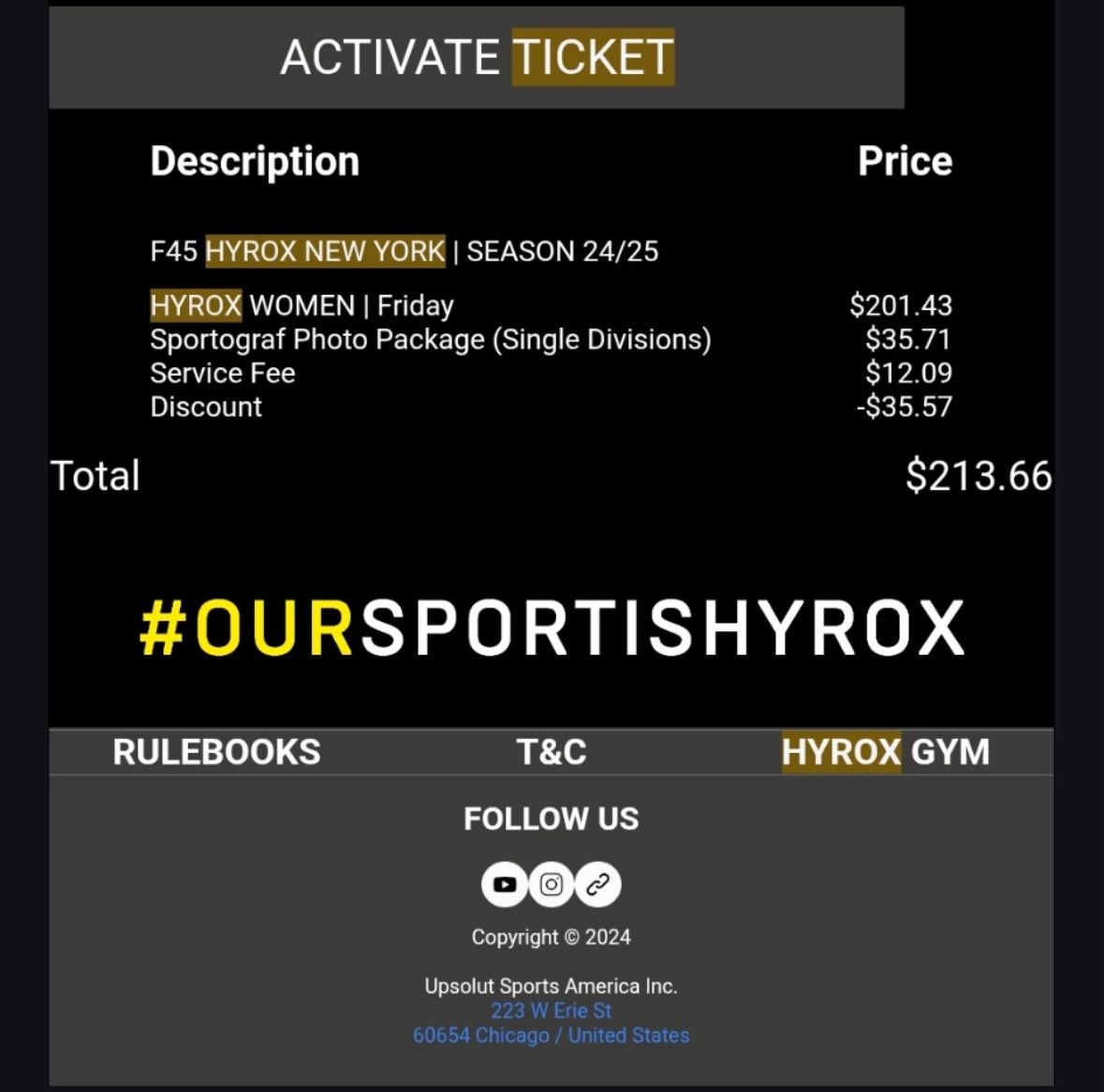Open the HYROX Gym link
The width and height of the screenshot is (1104, 1092).
pos(885,752)
